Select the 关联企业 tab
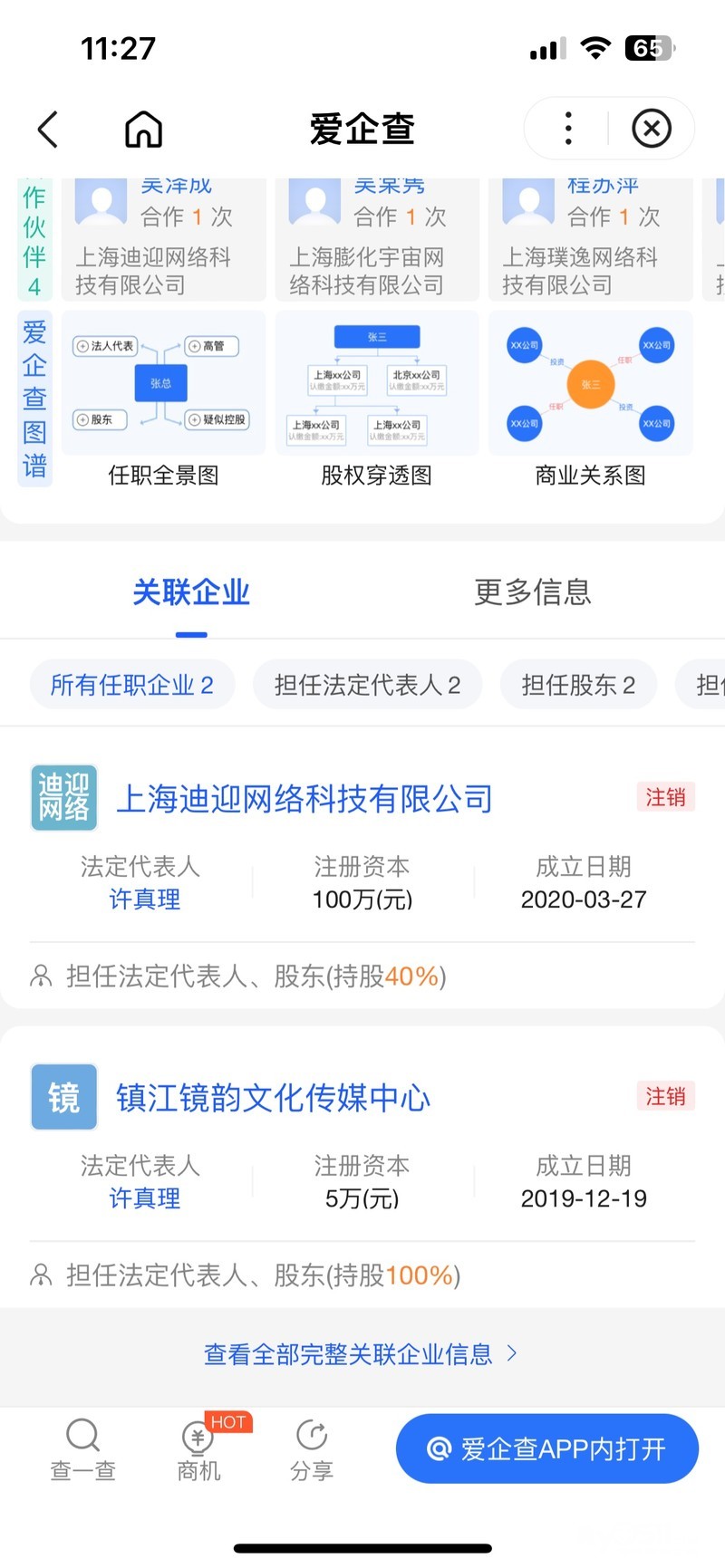725x1568 pixels. point(191,592)
